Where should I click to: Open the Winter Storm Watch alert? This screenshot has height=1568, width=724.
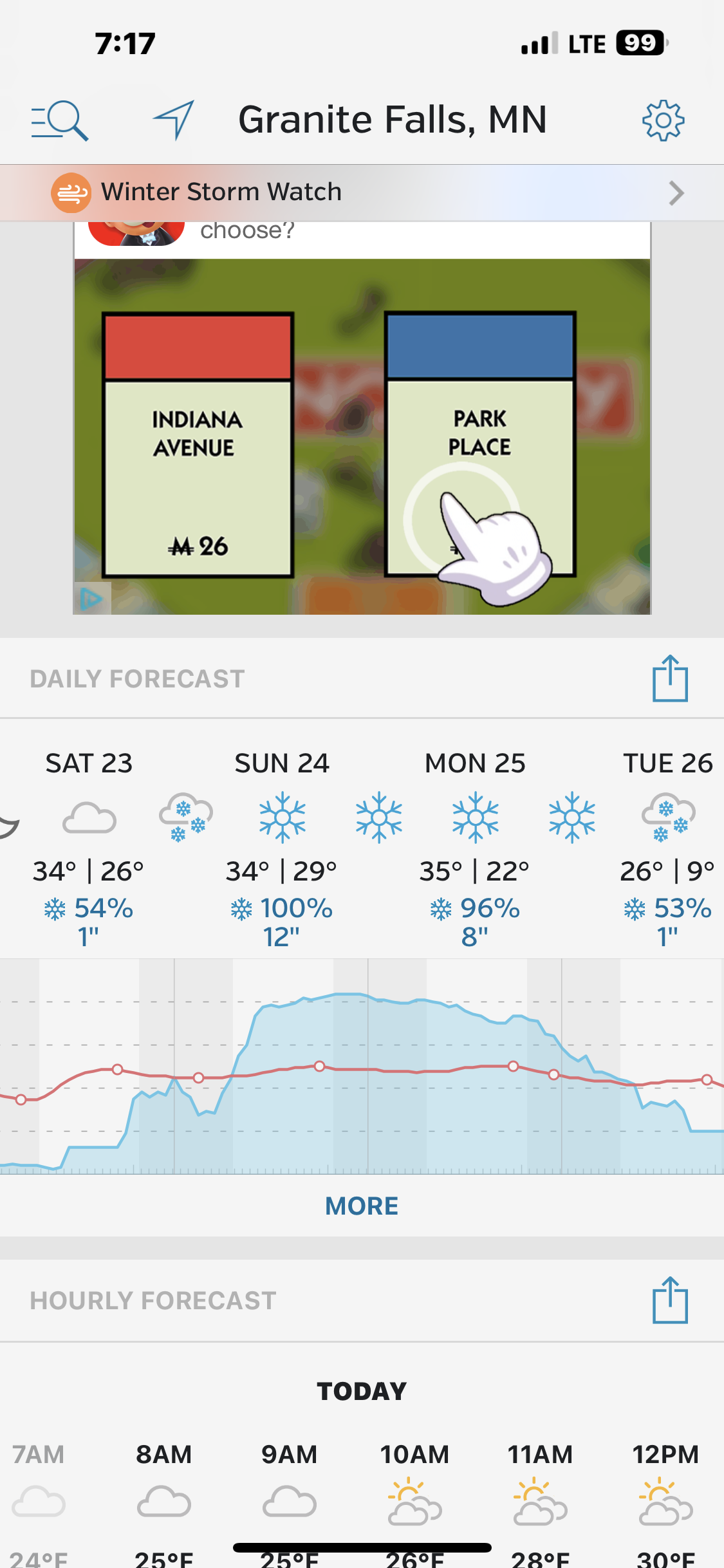[362, 192]
